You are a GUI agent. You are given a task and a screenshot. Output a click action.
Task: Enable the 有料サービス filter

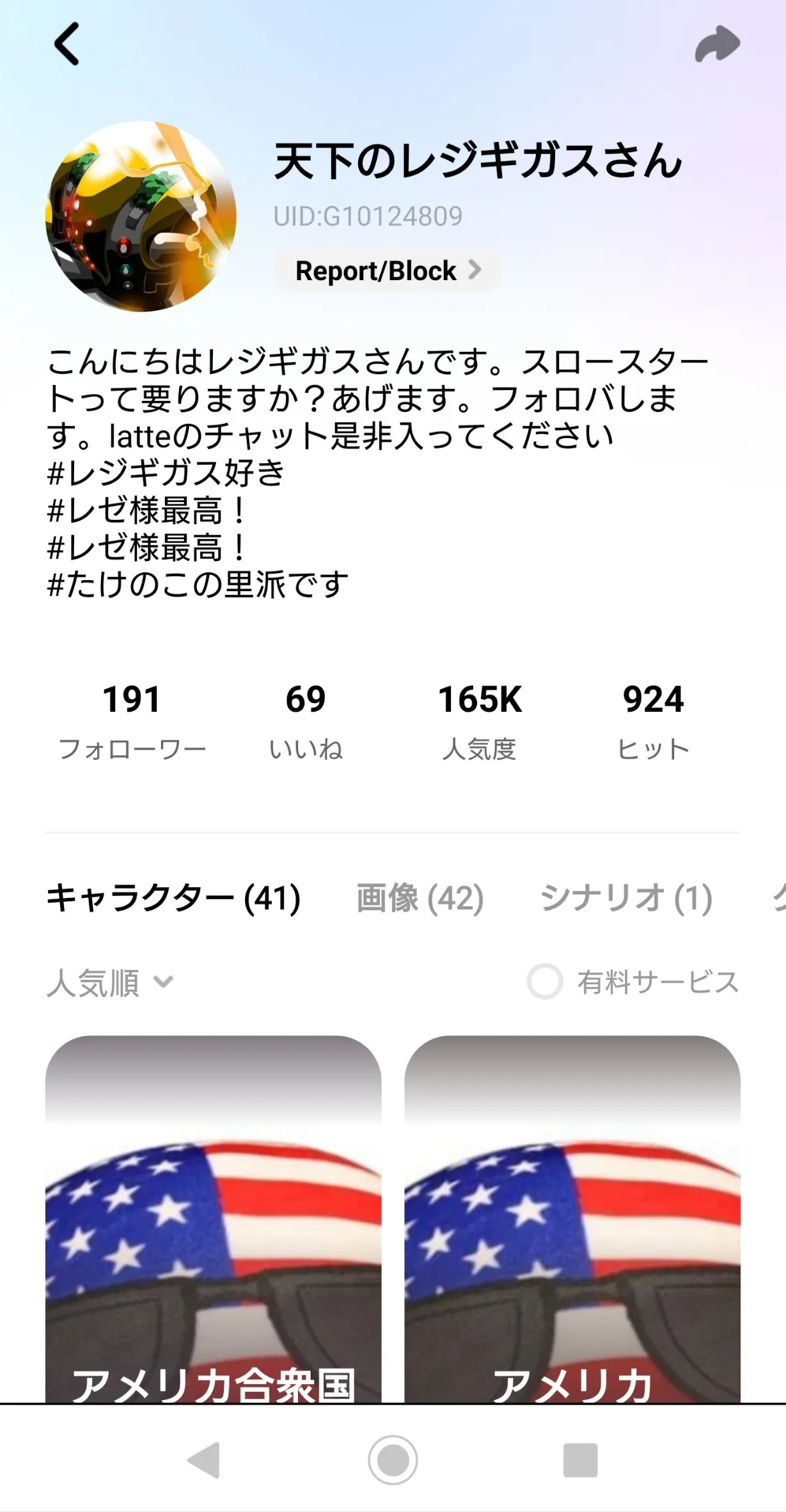[x=633, y=982]
